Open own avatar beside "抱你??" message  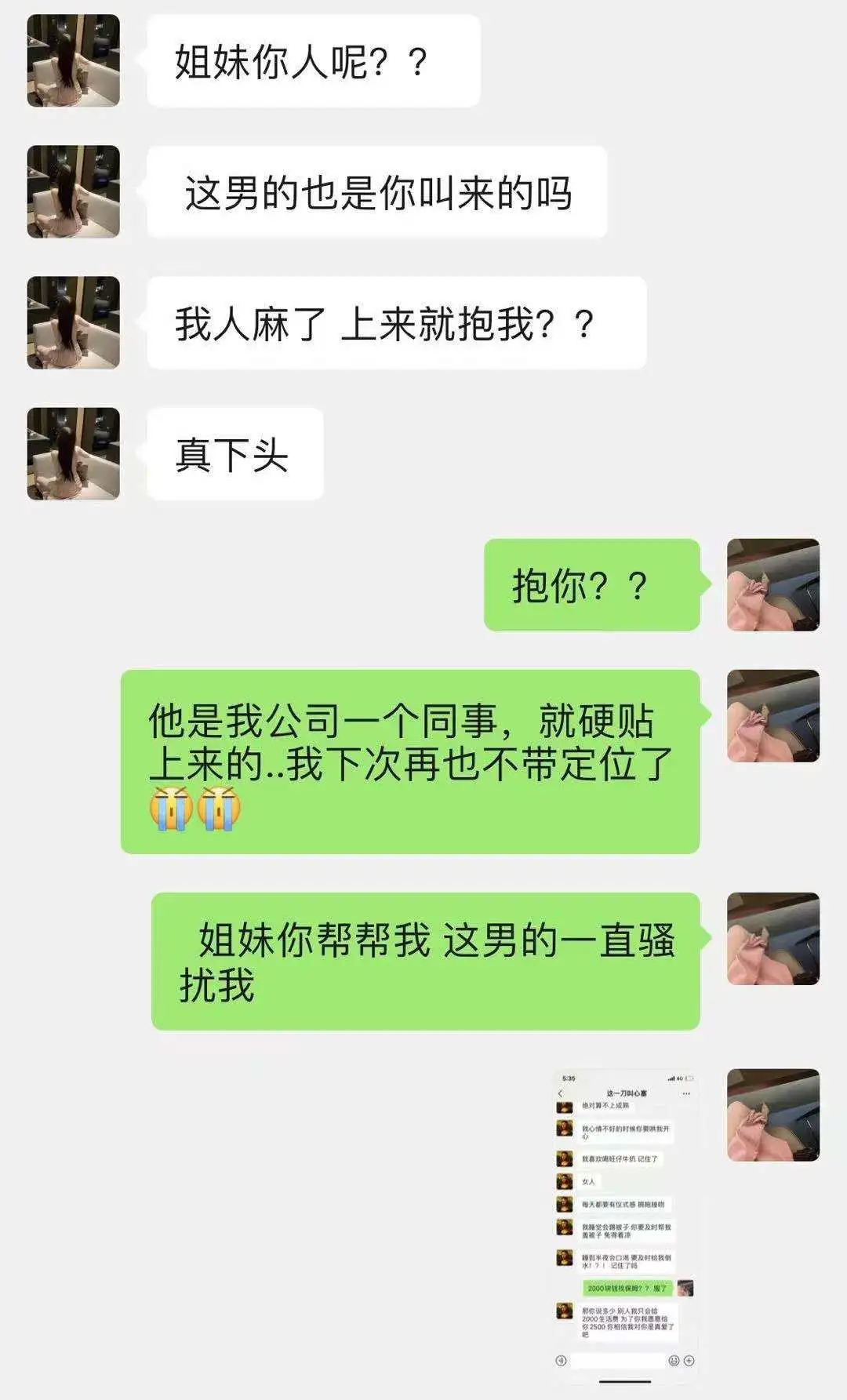(x=773, y=584)
